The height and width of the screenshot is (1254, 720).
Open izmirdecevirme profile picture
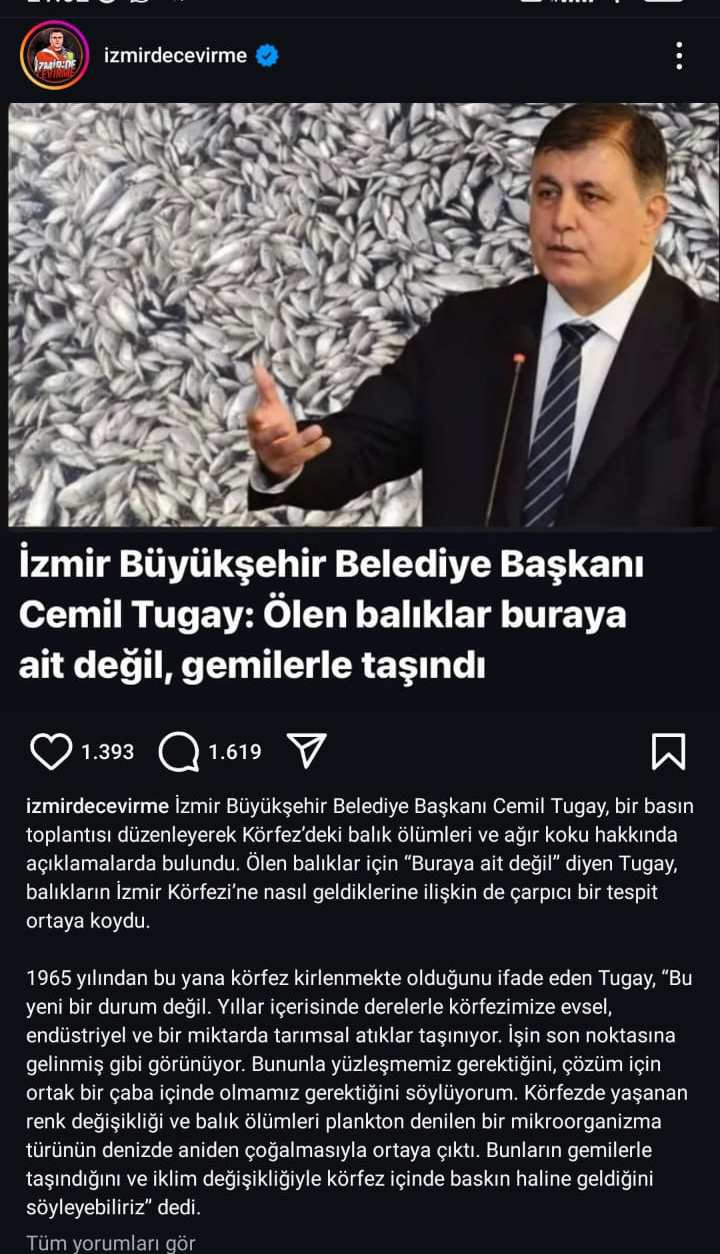click(54, 56)
